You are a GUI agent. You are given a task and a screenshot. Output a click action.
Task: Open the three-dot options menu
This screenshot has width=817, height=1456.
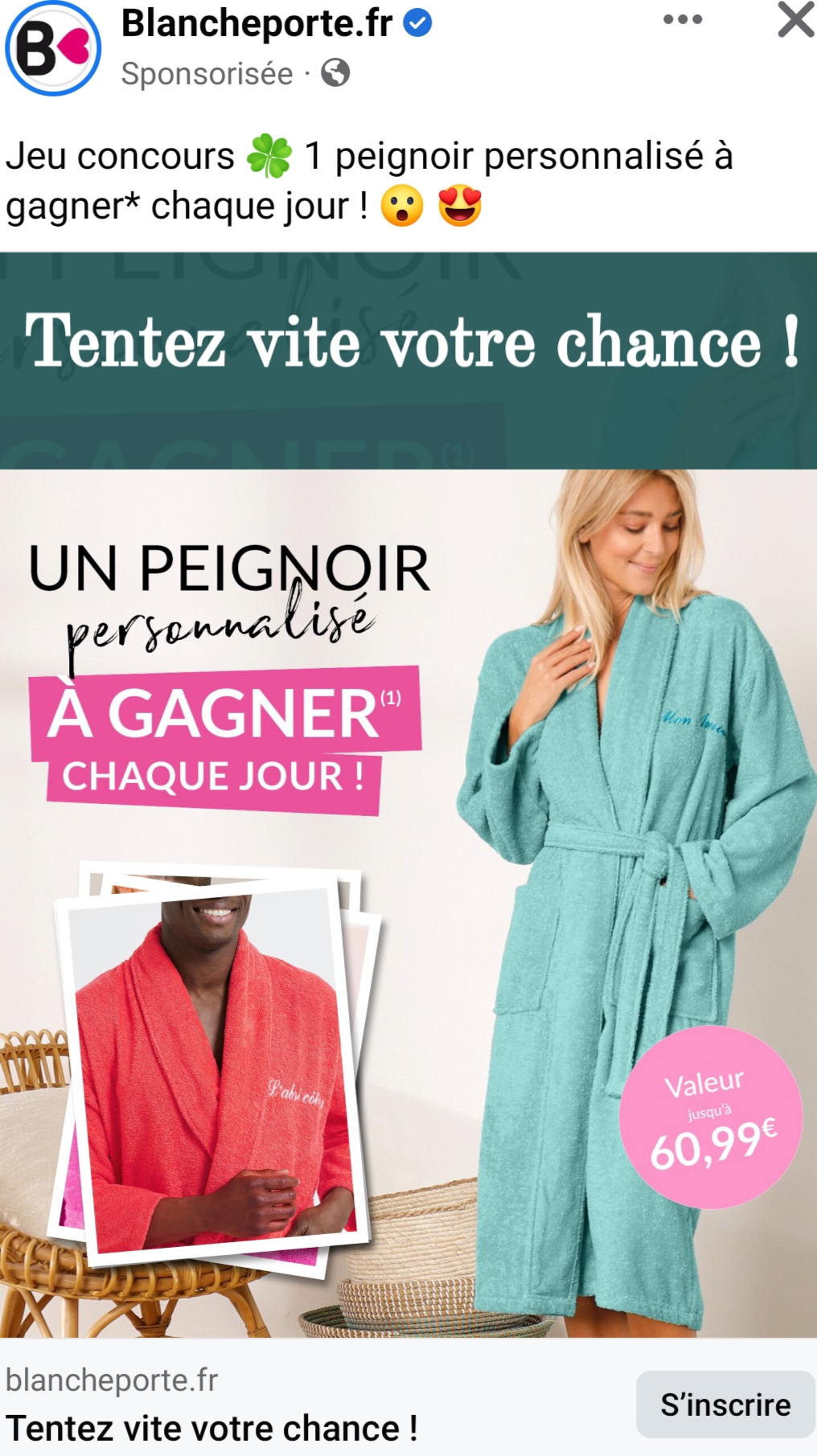tap(682, 20)
